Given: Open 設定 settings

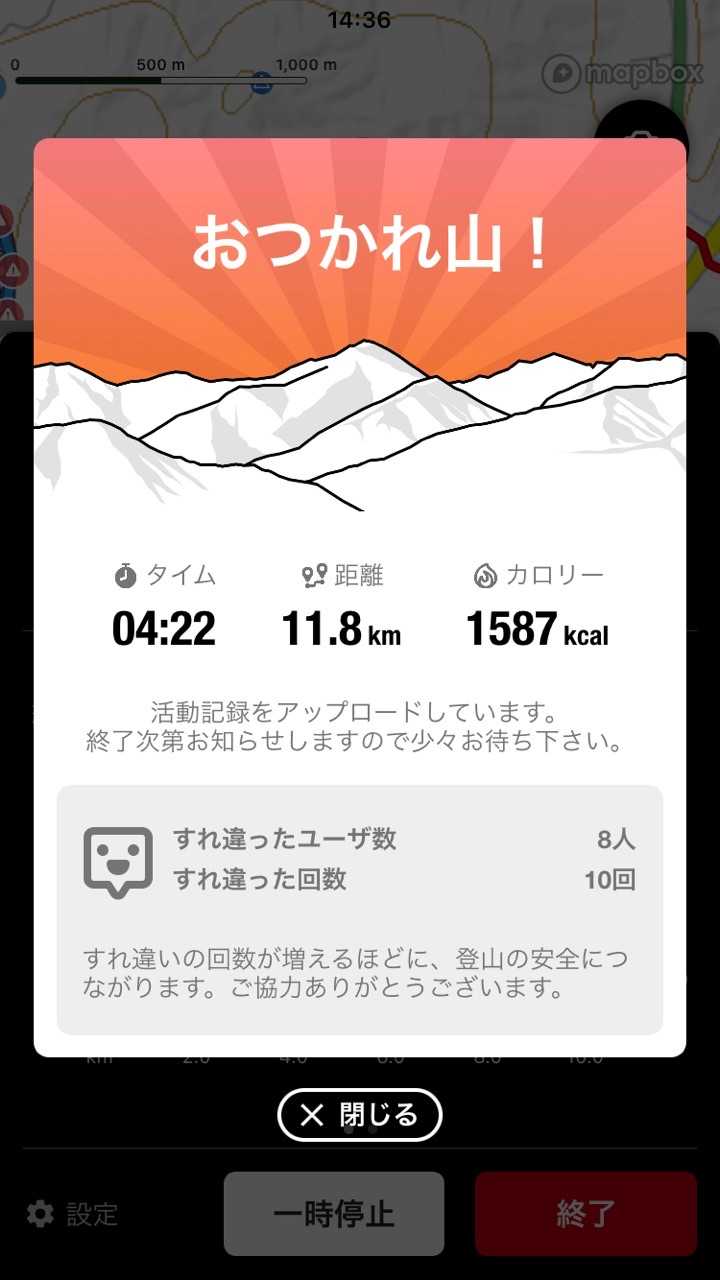Looking at the screenshot, I should pos(72,1215).
